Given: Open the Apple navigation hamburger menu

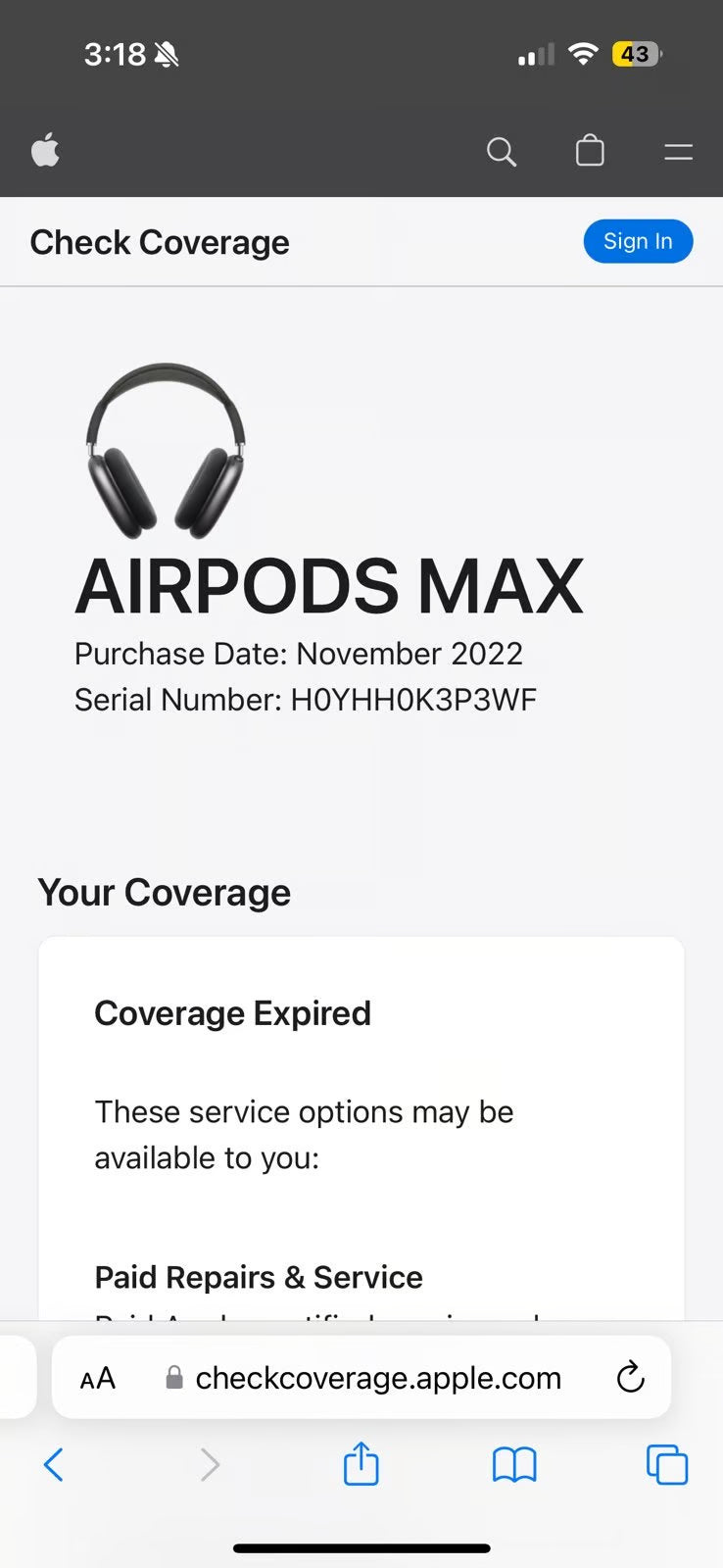Looking at the screenshot, I should pyautogui.click(x=678, y=152).
